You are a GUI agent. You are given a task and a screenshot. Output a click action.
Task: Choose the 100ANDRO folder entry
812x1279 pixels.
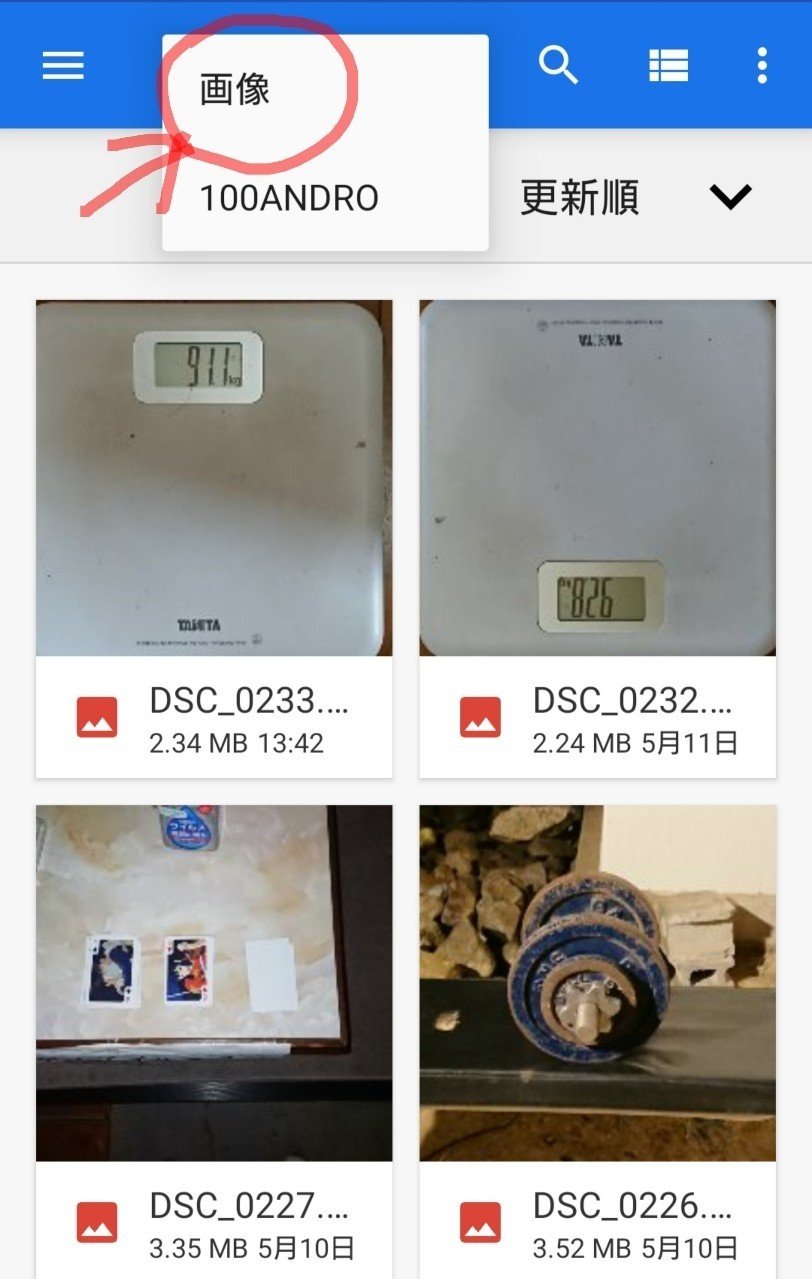[x=288, y=198]
